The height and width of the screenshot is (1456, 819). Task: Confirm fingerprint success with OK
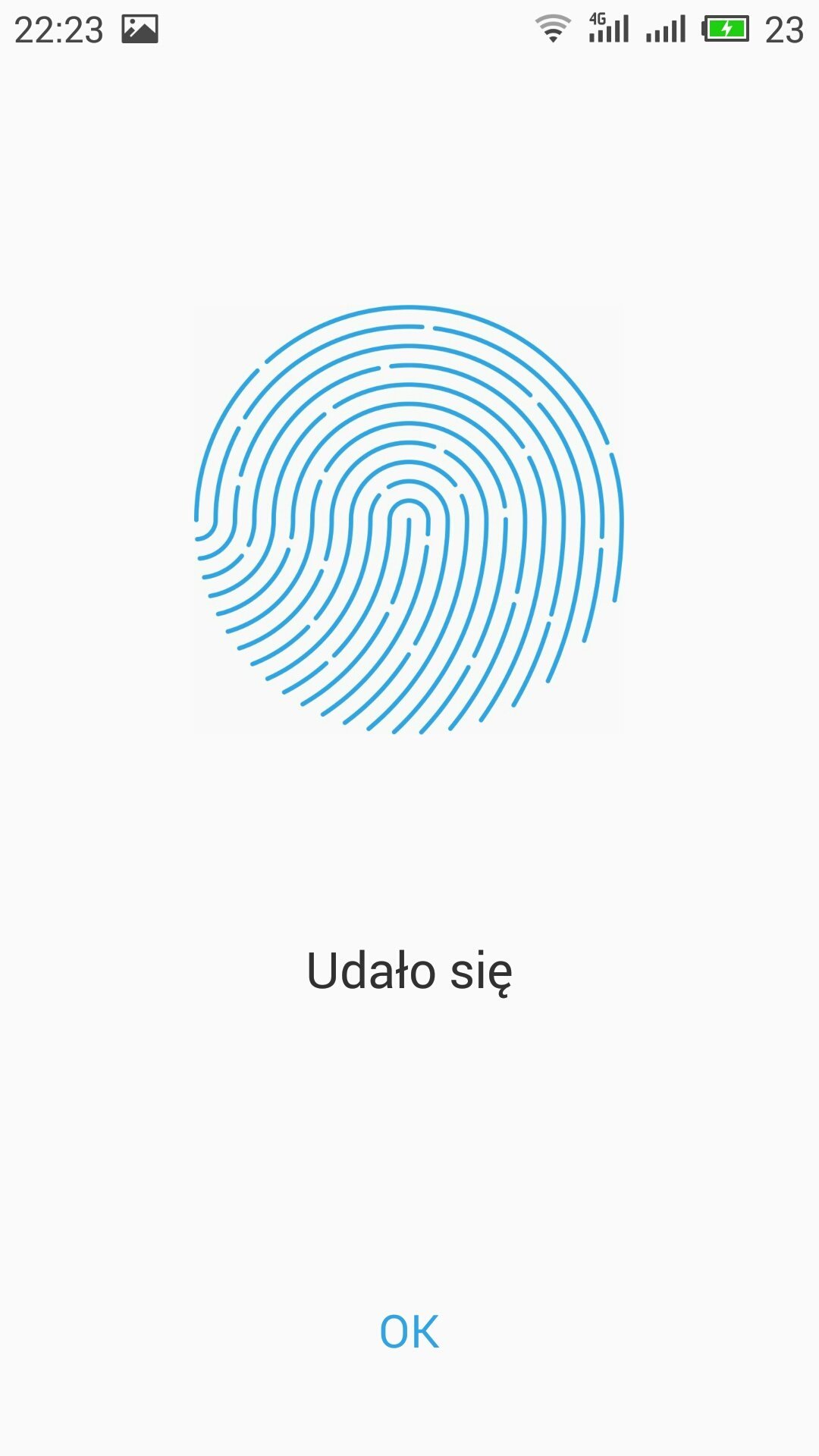click(409, 1332)
